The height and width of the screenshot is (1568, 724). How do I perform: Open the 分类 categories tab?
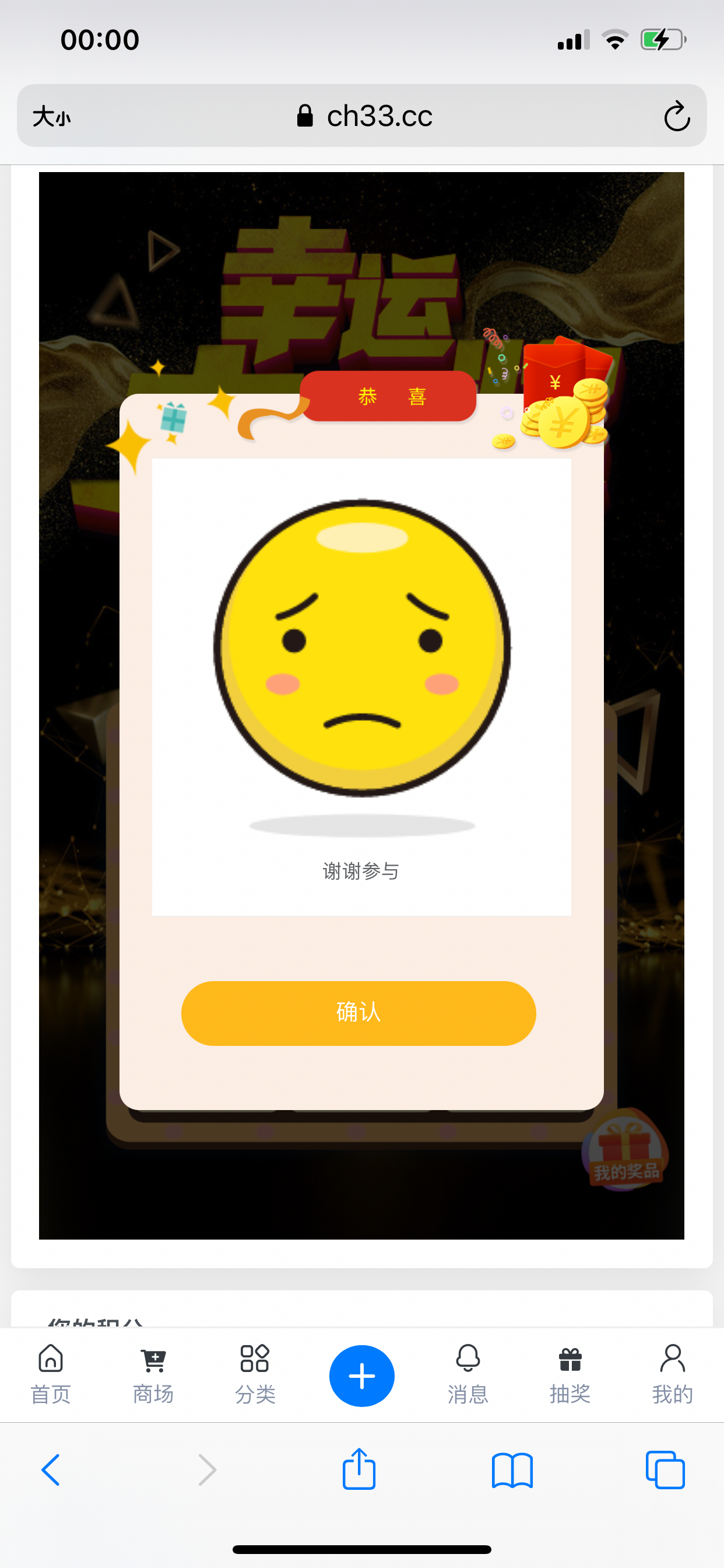pyautogui.click(x=255, y=1374)
